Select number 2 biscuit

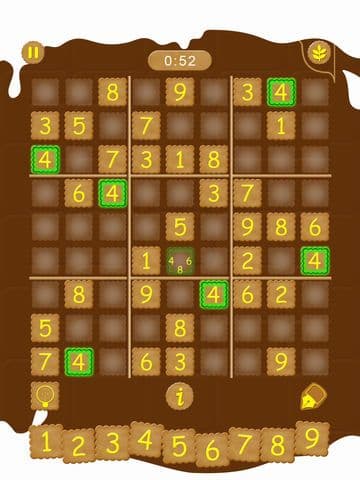click(x=79, y=446)
